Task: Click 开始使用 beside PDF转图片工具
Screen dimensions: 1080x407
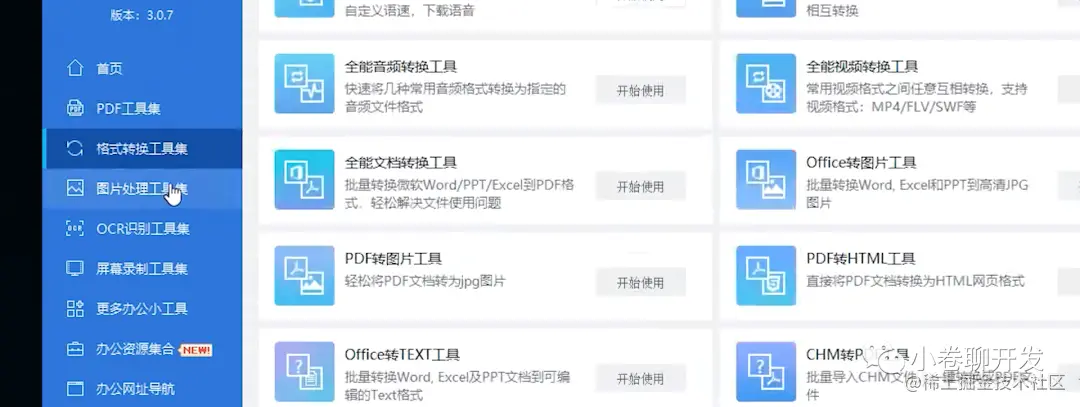Action: tap(640, 283)
